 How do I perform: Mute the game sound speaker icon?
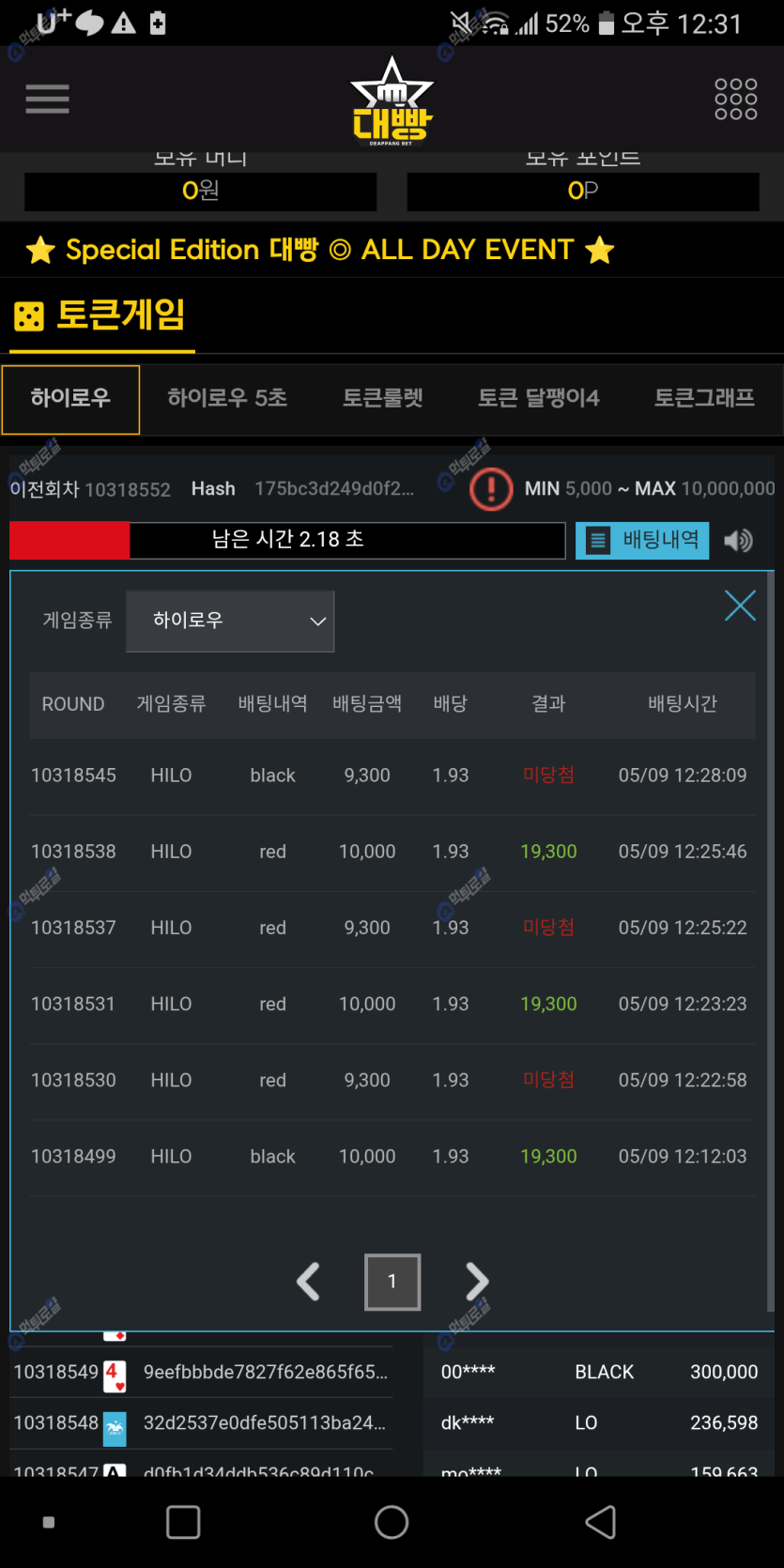739,540
